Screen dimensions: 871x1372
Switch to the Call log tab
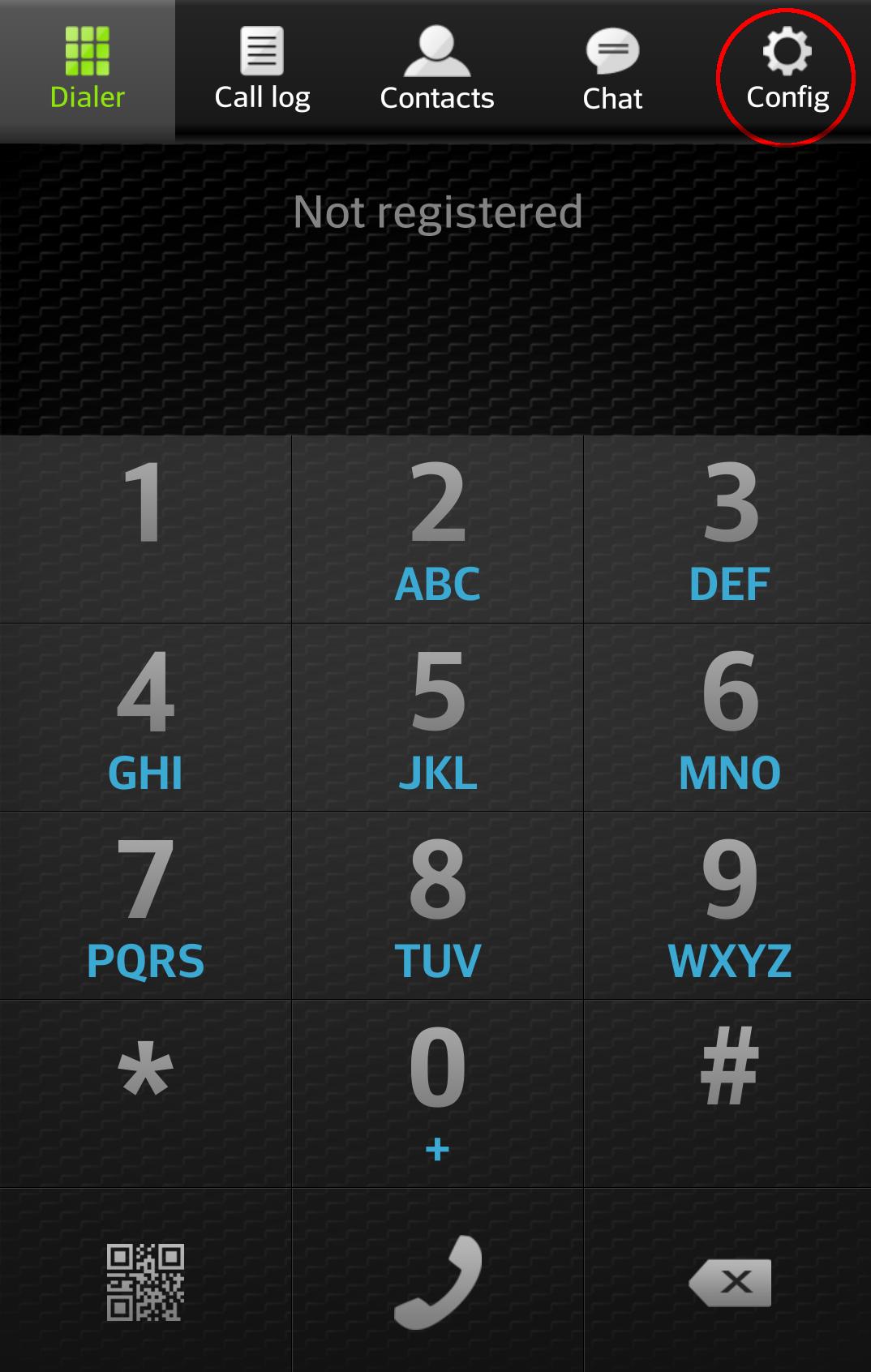pyautogui.click(x=262, y=71)
